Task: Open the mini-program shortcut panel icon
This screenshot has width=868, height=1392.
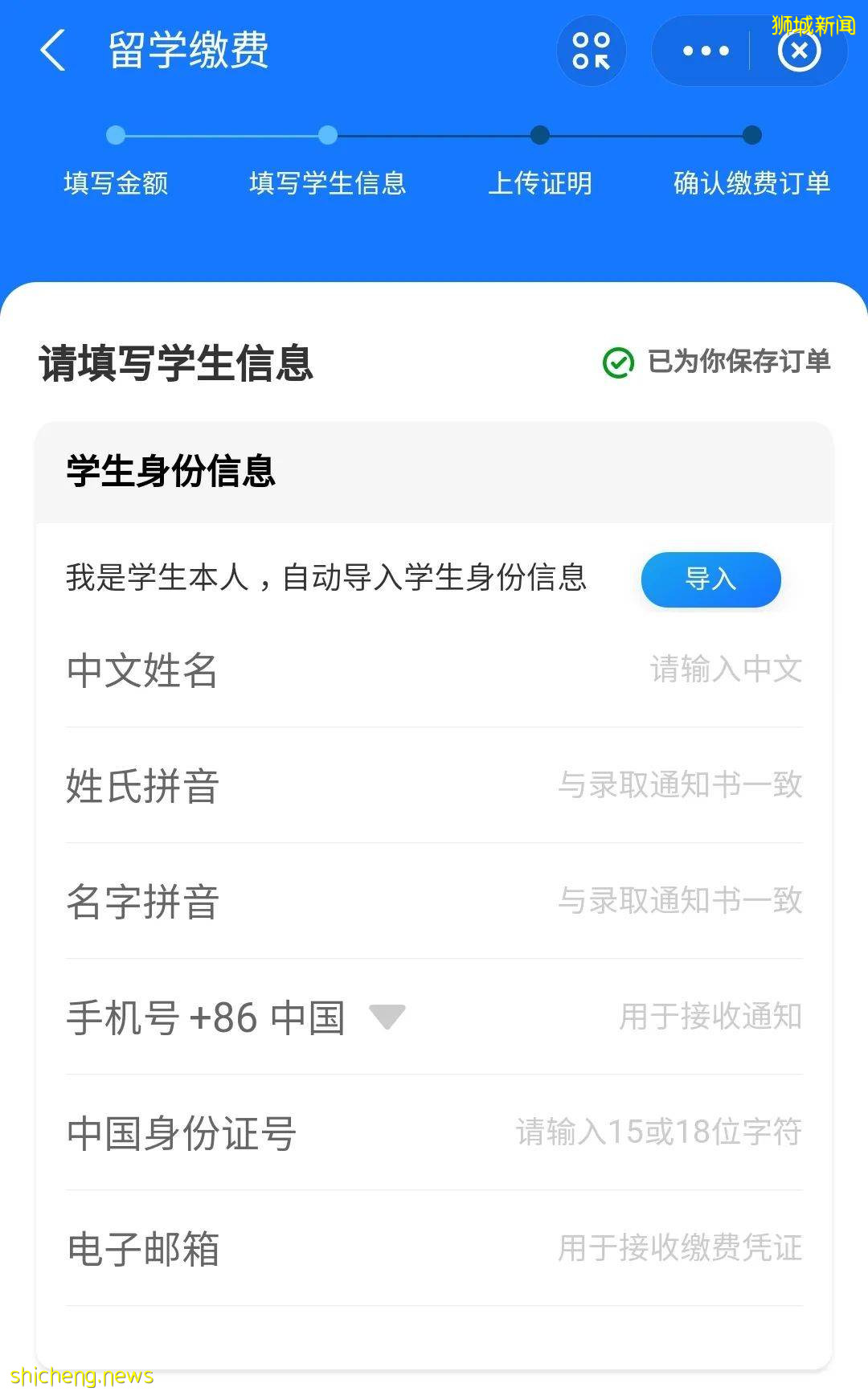Action: tap(592, 51)
